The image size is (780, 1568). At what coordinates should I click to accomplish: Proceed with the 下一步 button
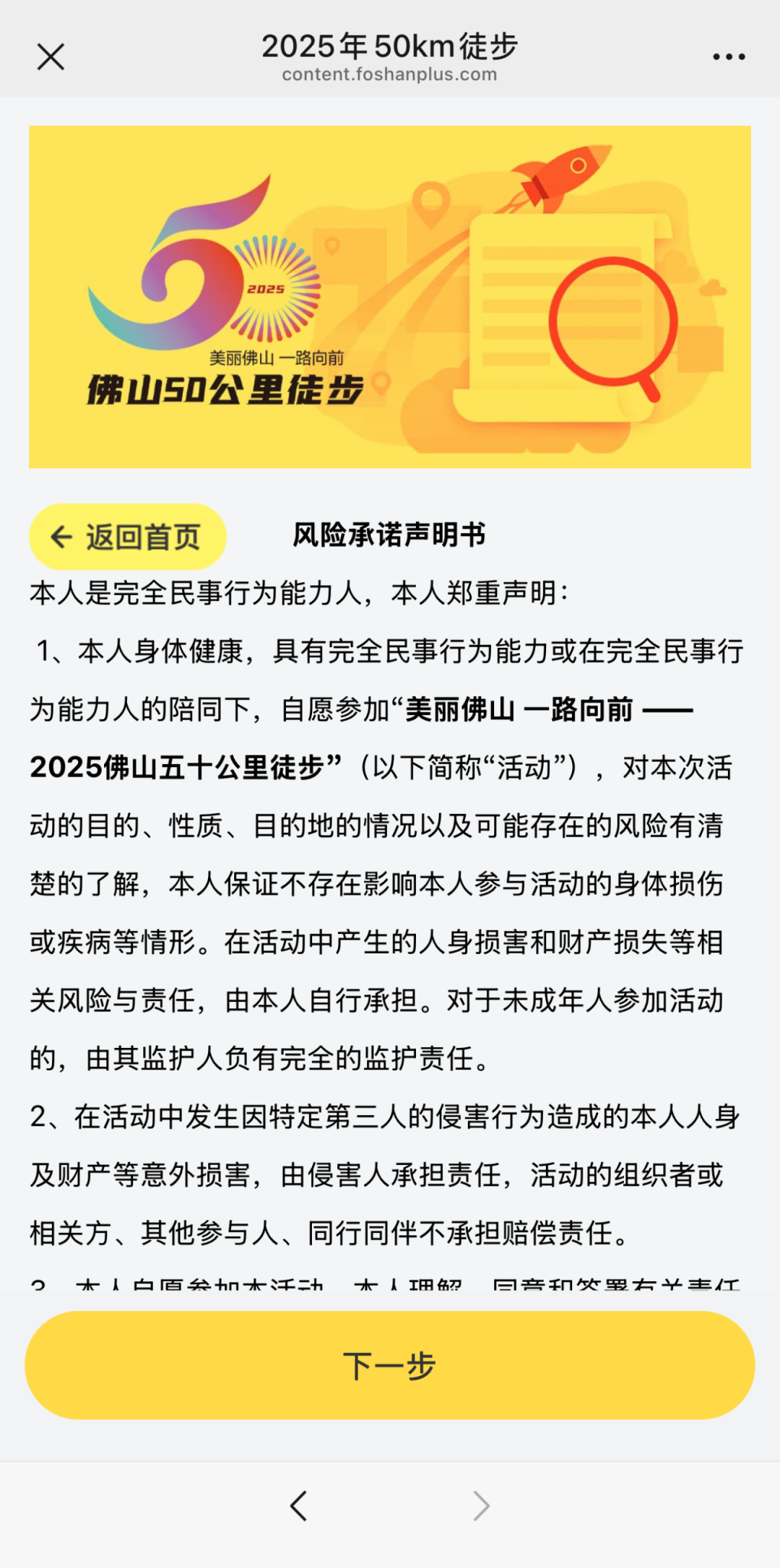point(390,1365)
